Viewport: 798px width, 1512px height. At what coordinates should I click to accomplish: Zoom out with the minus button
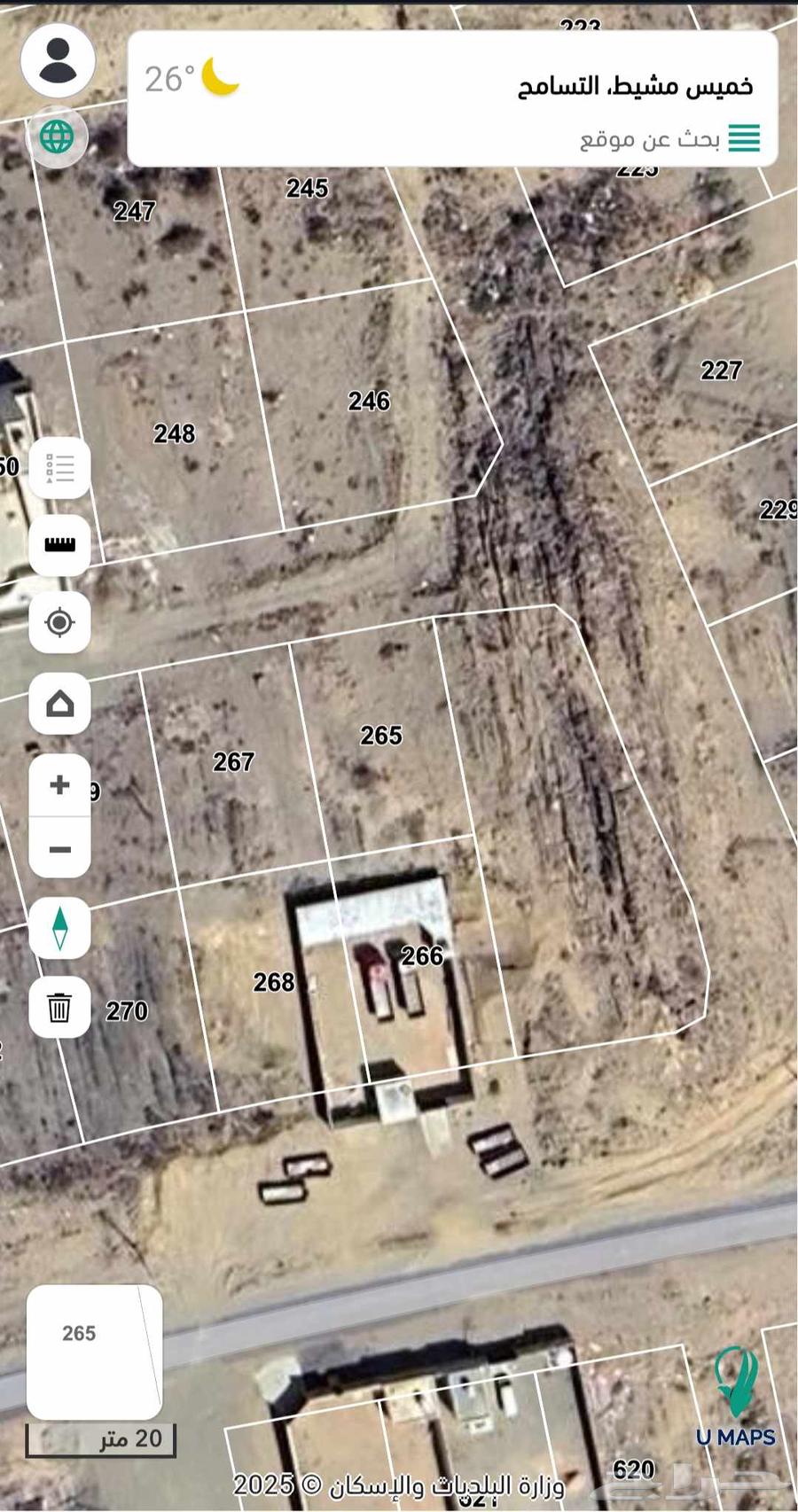(59, 849)
